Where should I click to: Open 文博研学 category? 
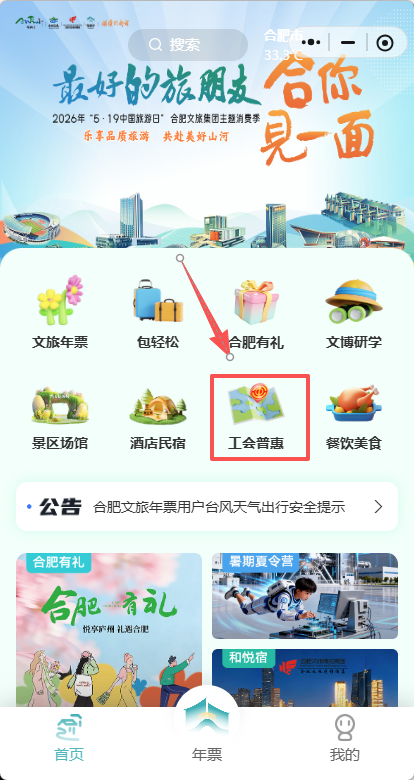pyautogui.click(x=354, y=312)
